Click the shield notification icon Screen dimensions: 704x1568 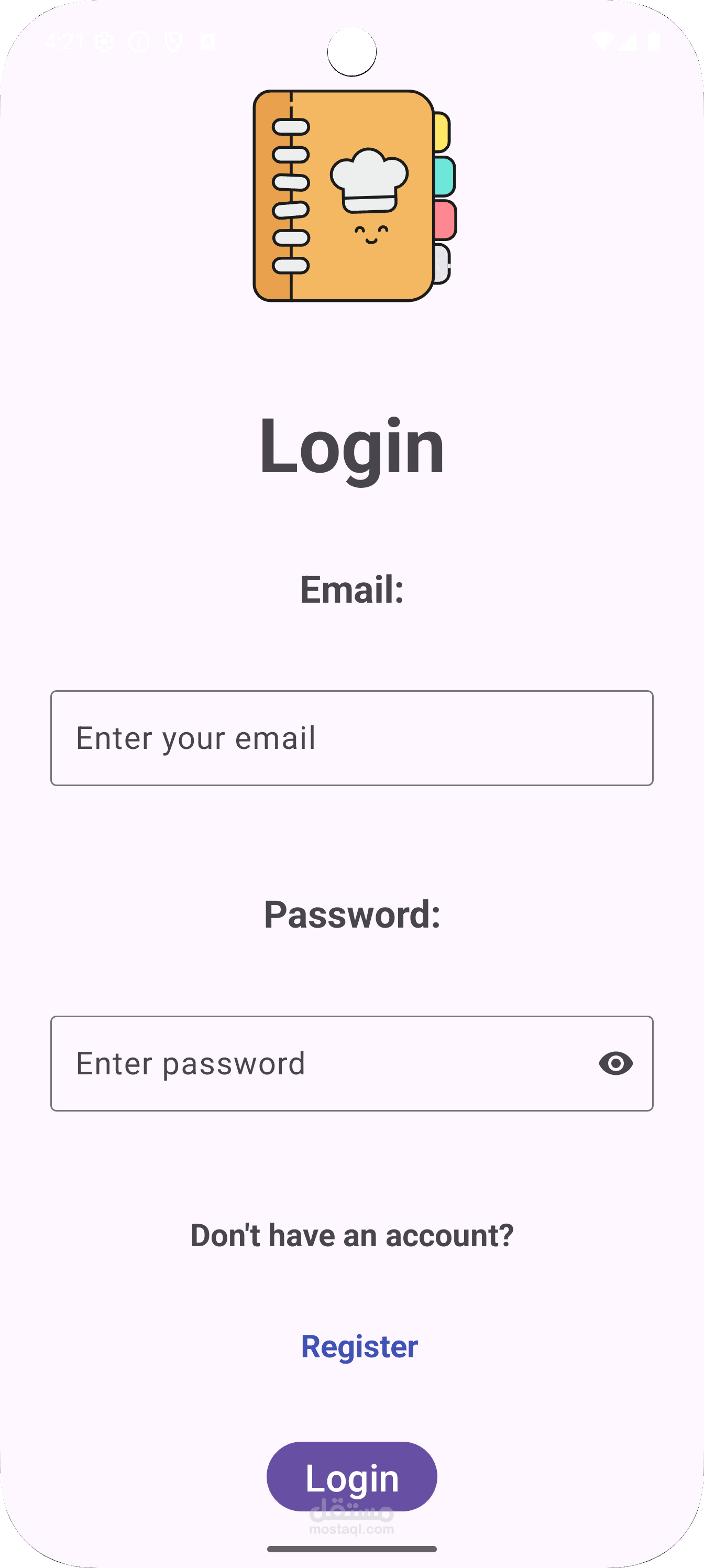[x=173, y=41]
